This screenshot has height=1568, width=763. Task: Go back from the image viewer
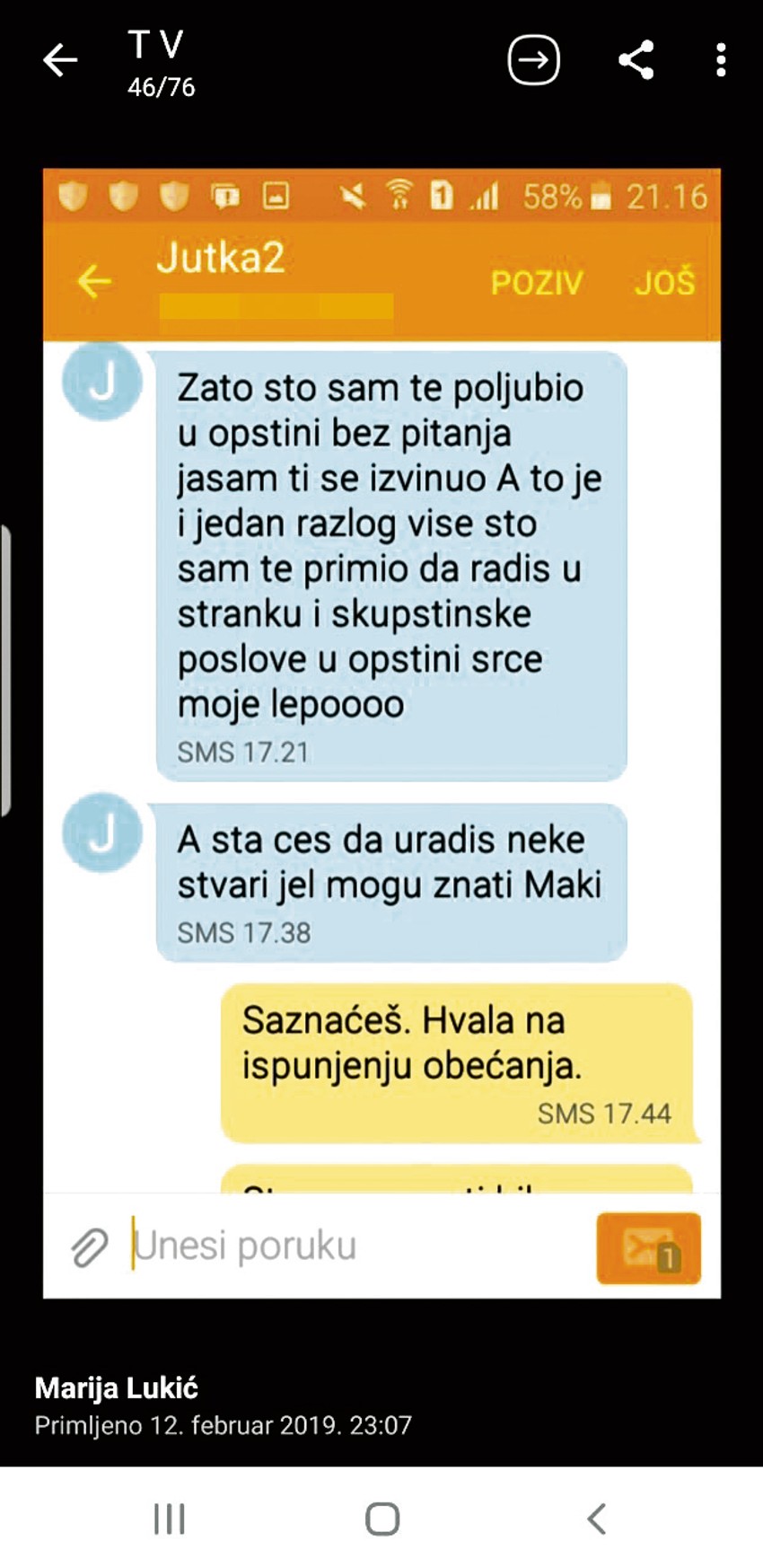(60, 61)
